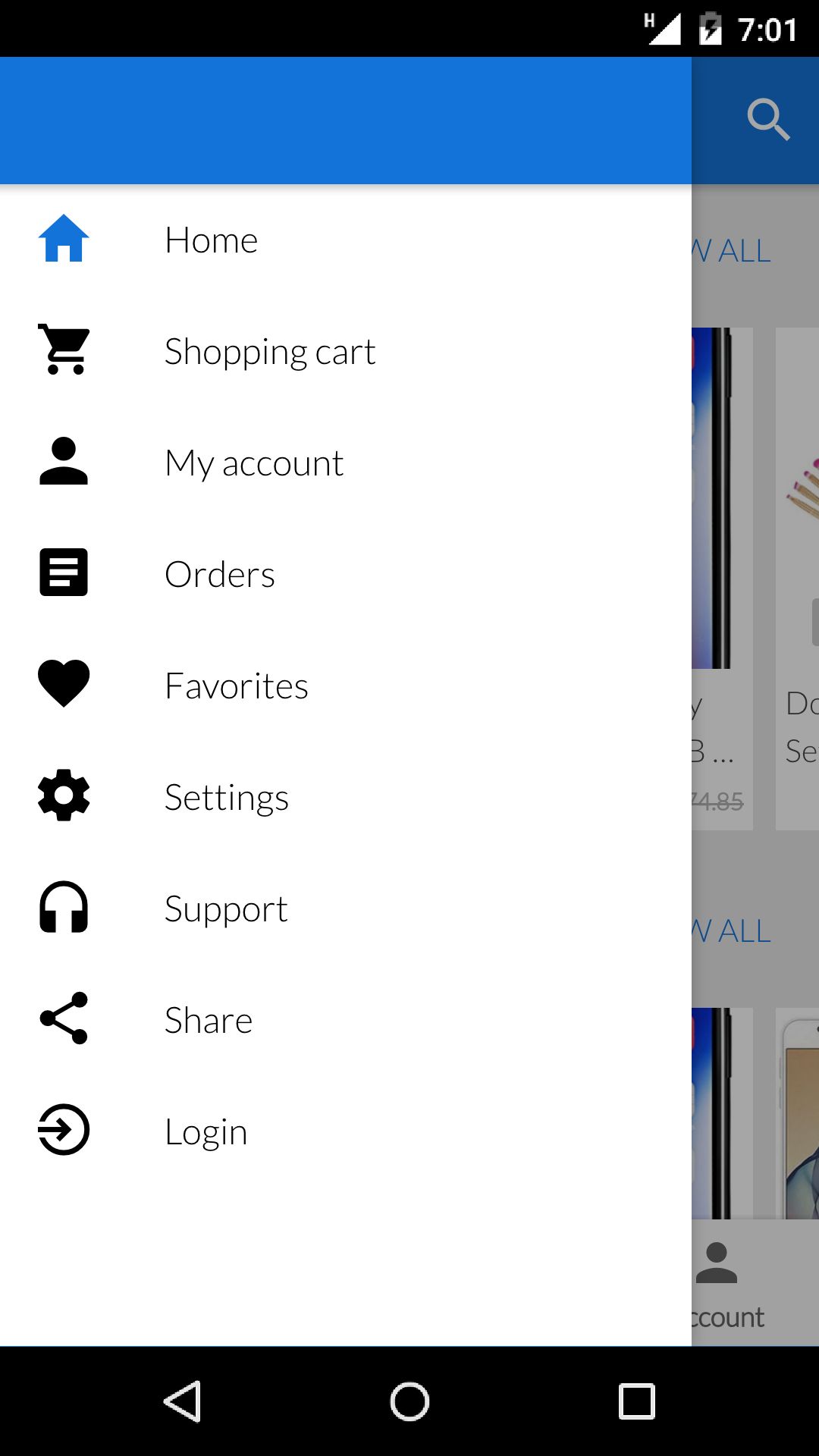Go to Shopping cart
Screen dimensions: 819x1456
tap(269, 352)
